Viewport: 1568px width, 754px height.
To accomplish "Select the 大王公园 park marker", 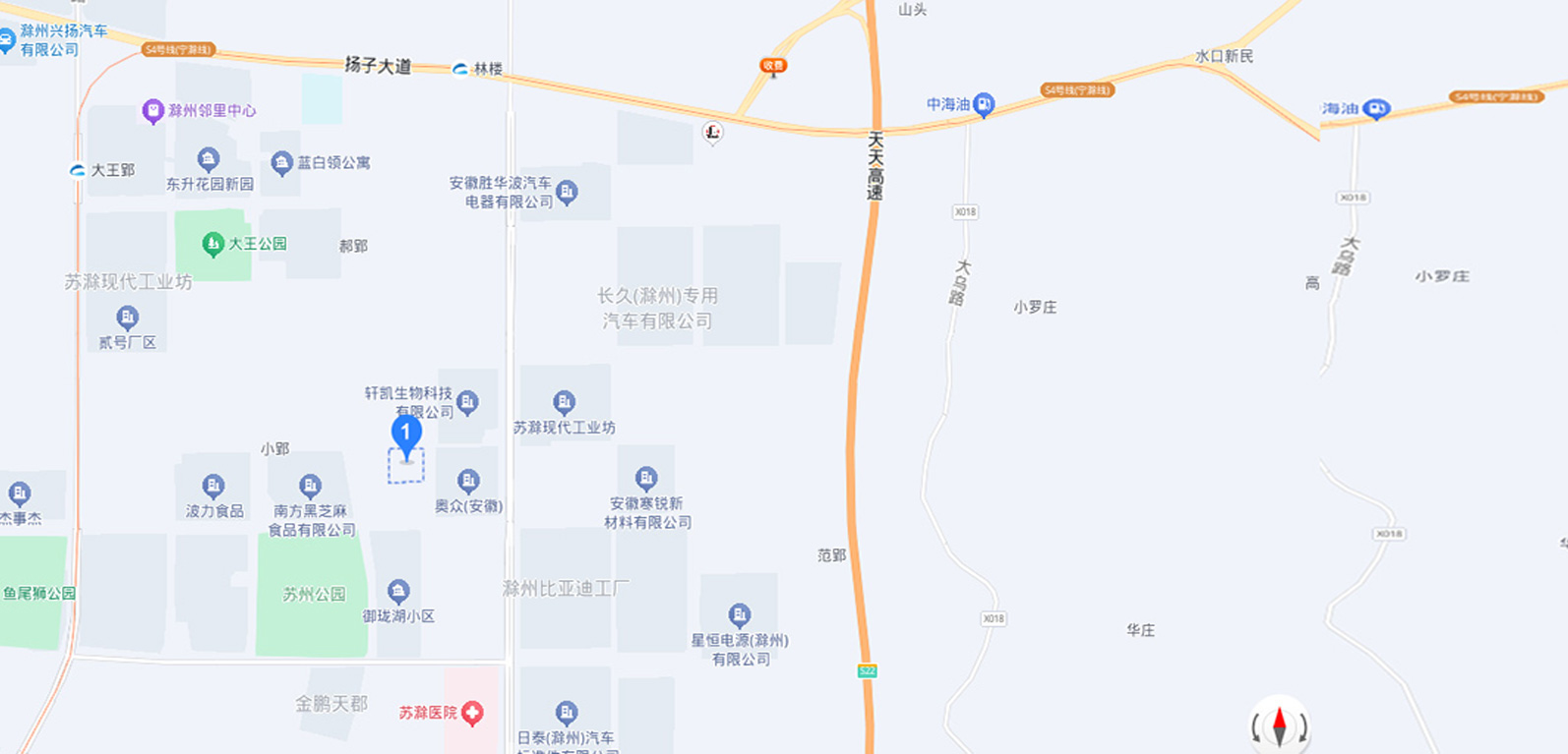I will pyautogui.click(x=211, y=244).
